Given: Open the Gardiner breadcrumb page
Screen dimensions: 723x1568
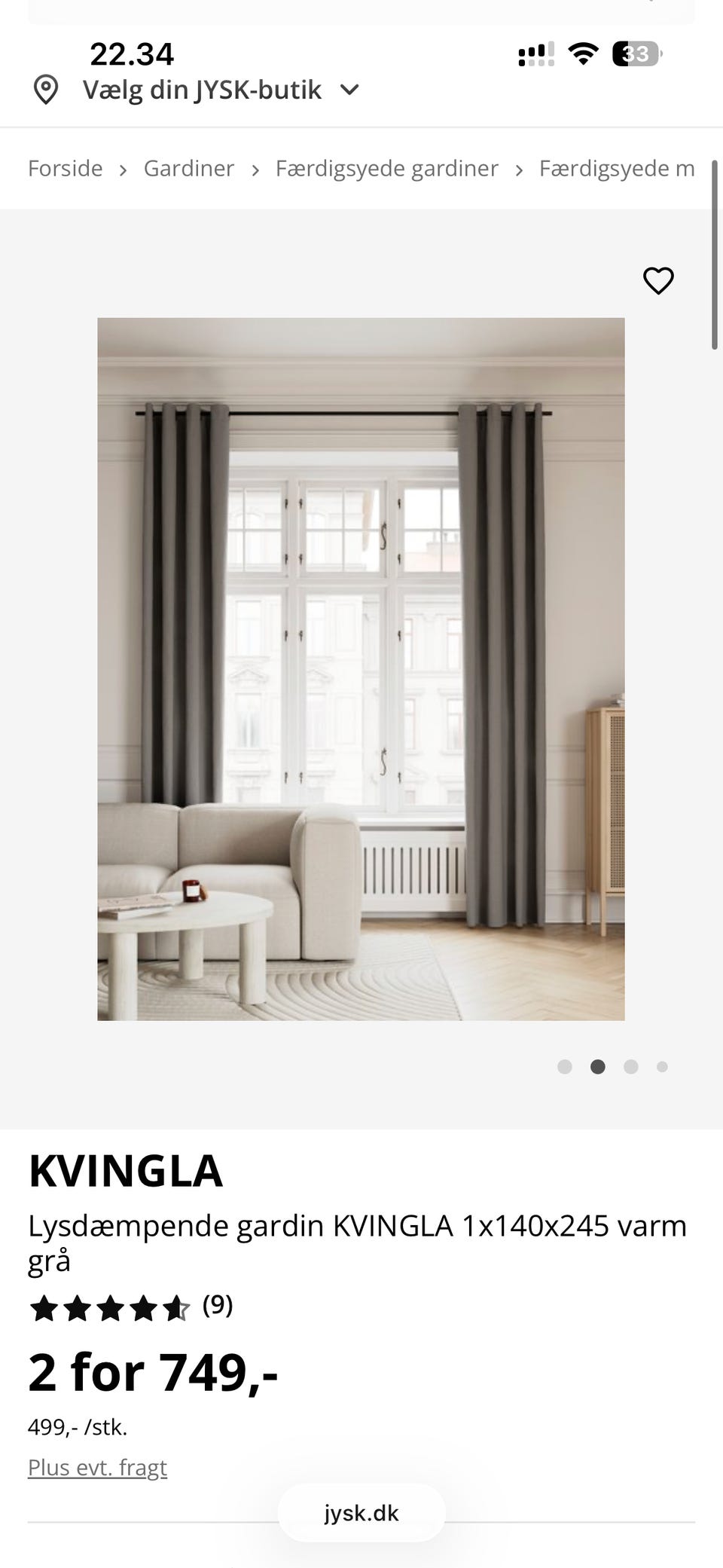Looking at the screenshot, I should [x=189, y=168].
